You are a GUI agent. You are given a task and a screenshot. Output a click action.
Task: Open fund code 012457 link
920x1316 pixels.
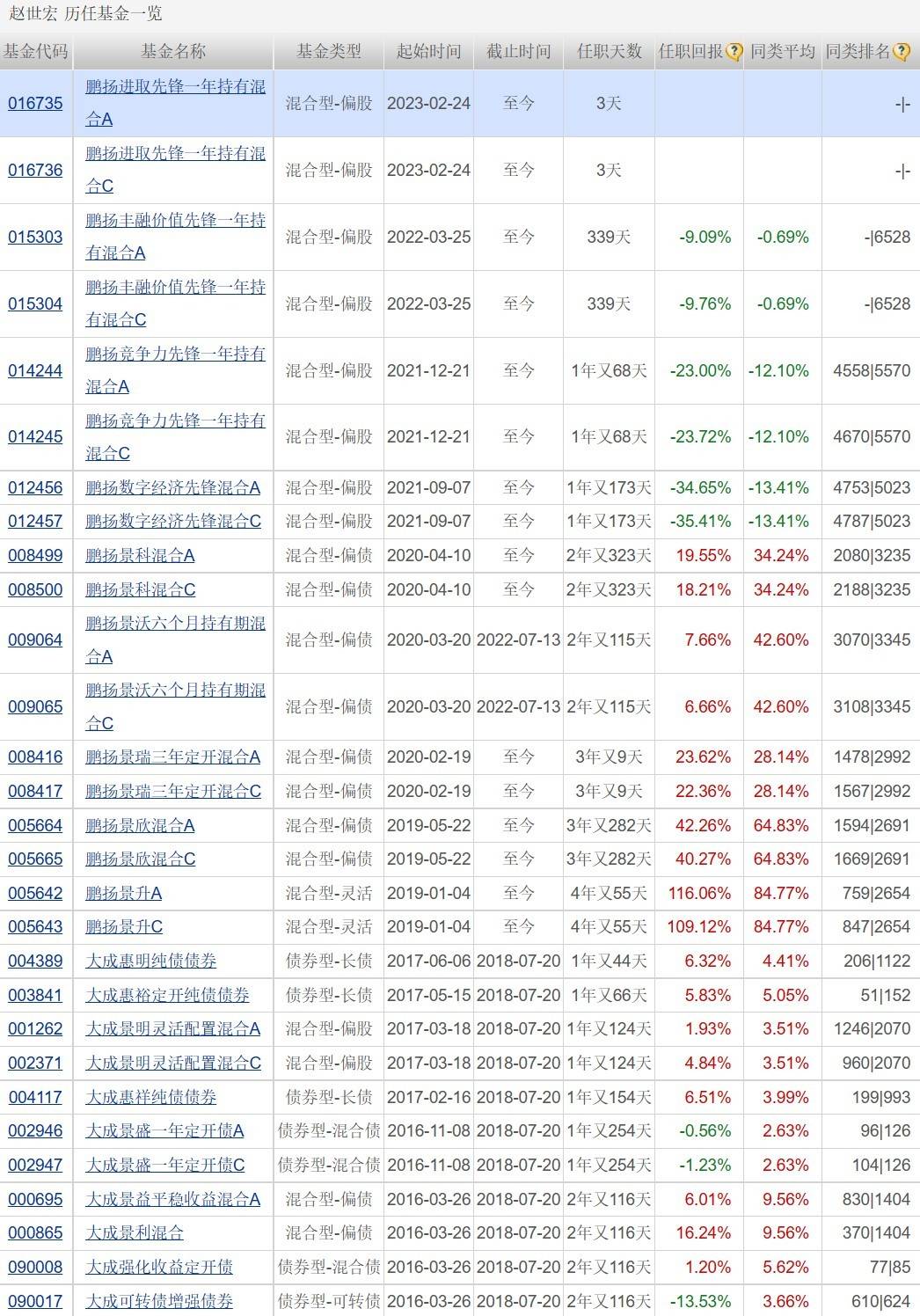point(35,521)
